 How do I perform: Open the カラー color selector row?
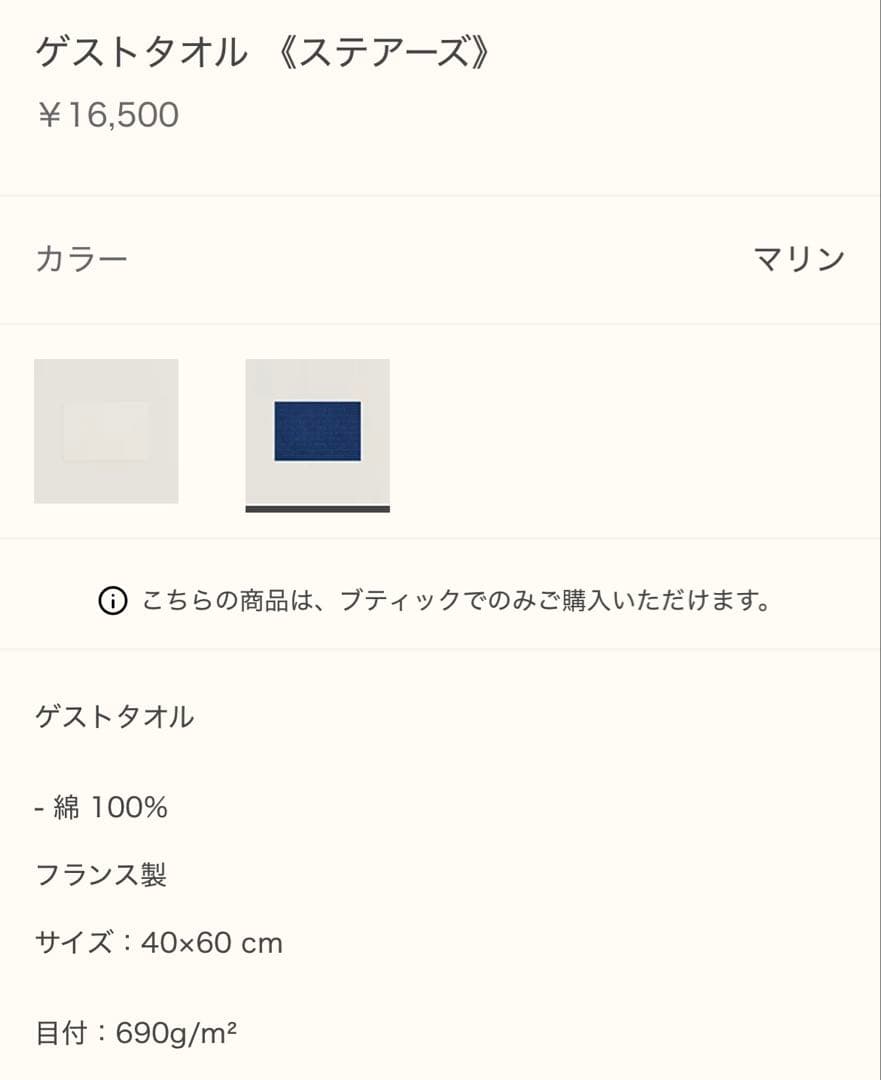tap(81, 257)
